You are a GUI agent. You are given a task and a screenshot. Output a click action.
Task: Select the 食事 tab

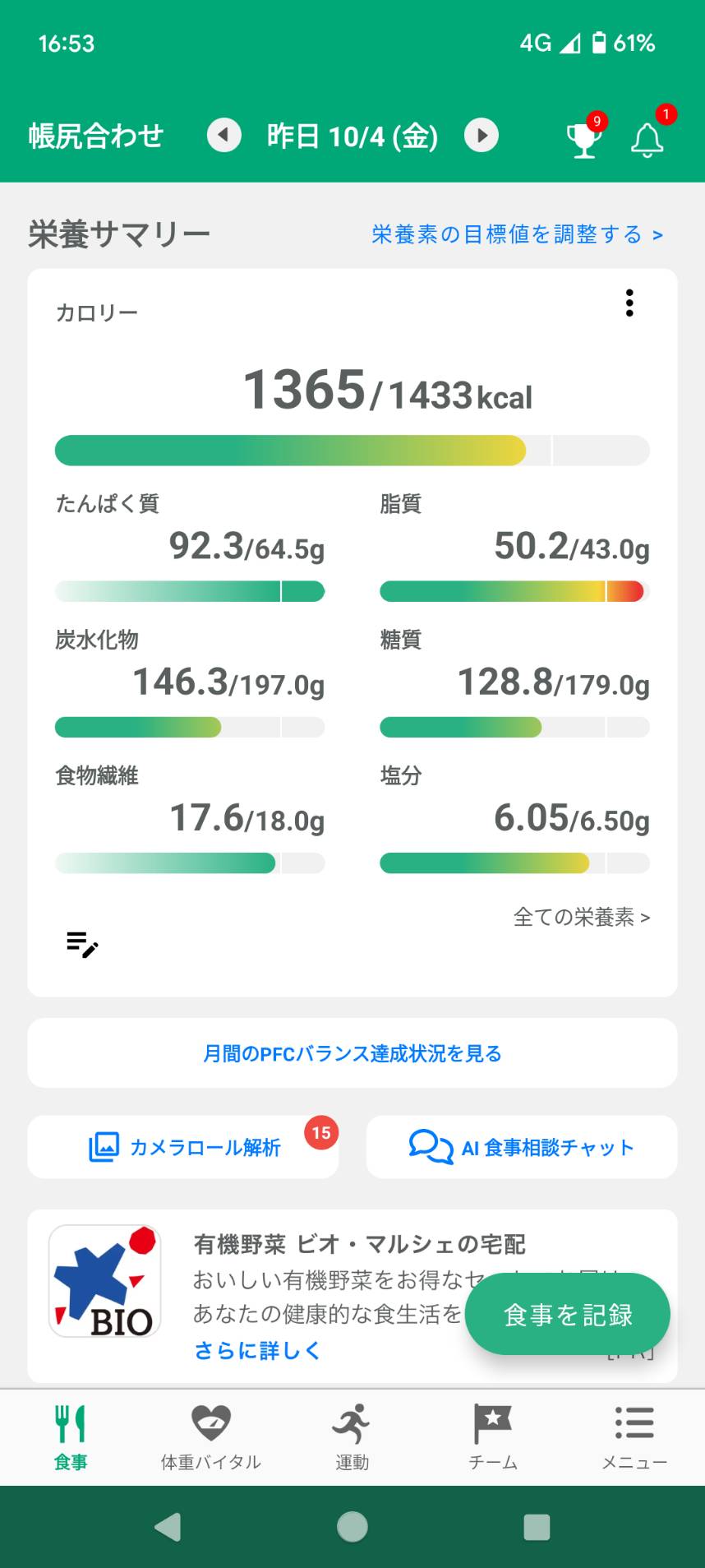[x=71, y=1437]
